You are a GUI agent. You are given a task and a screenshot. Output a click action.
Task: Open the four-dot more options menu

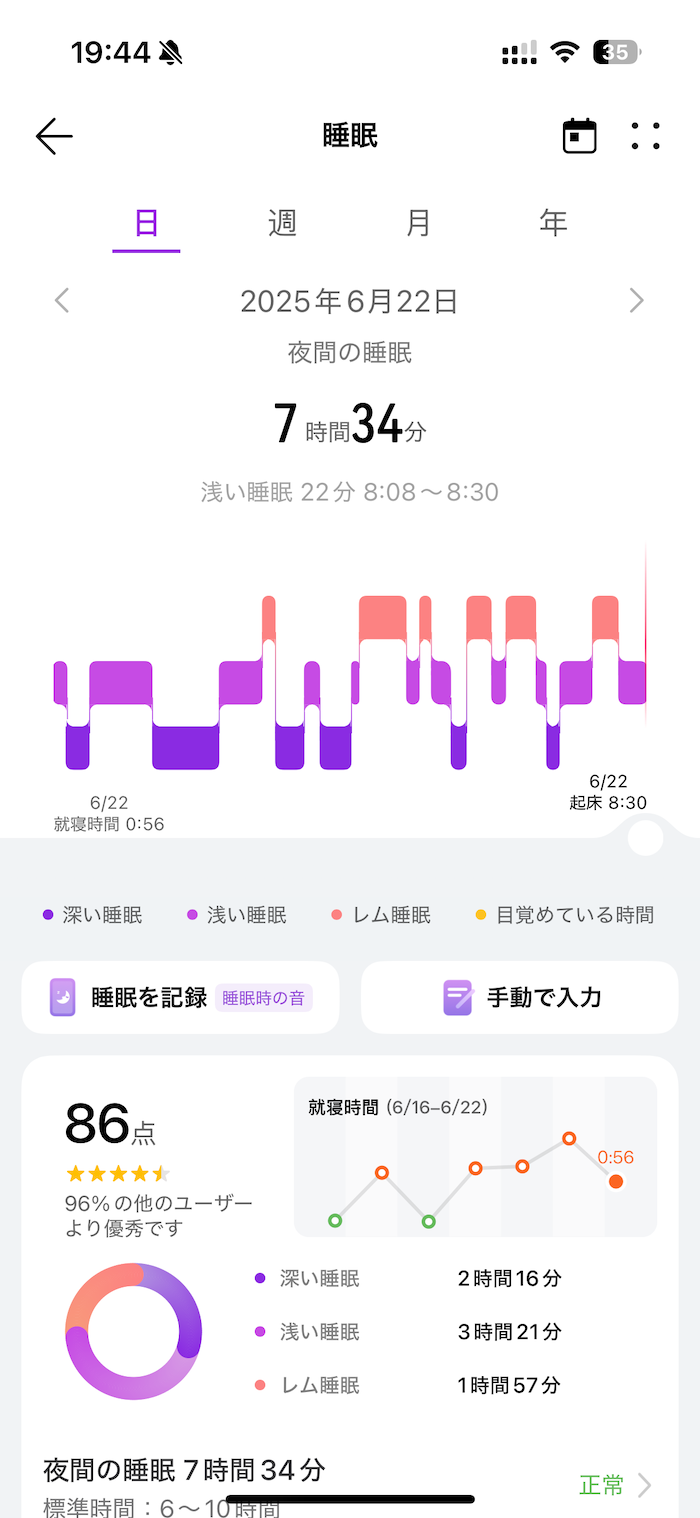point(646,136)
